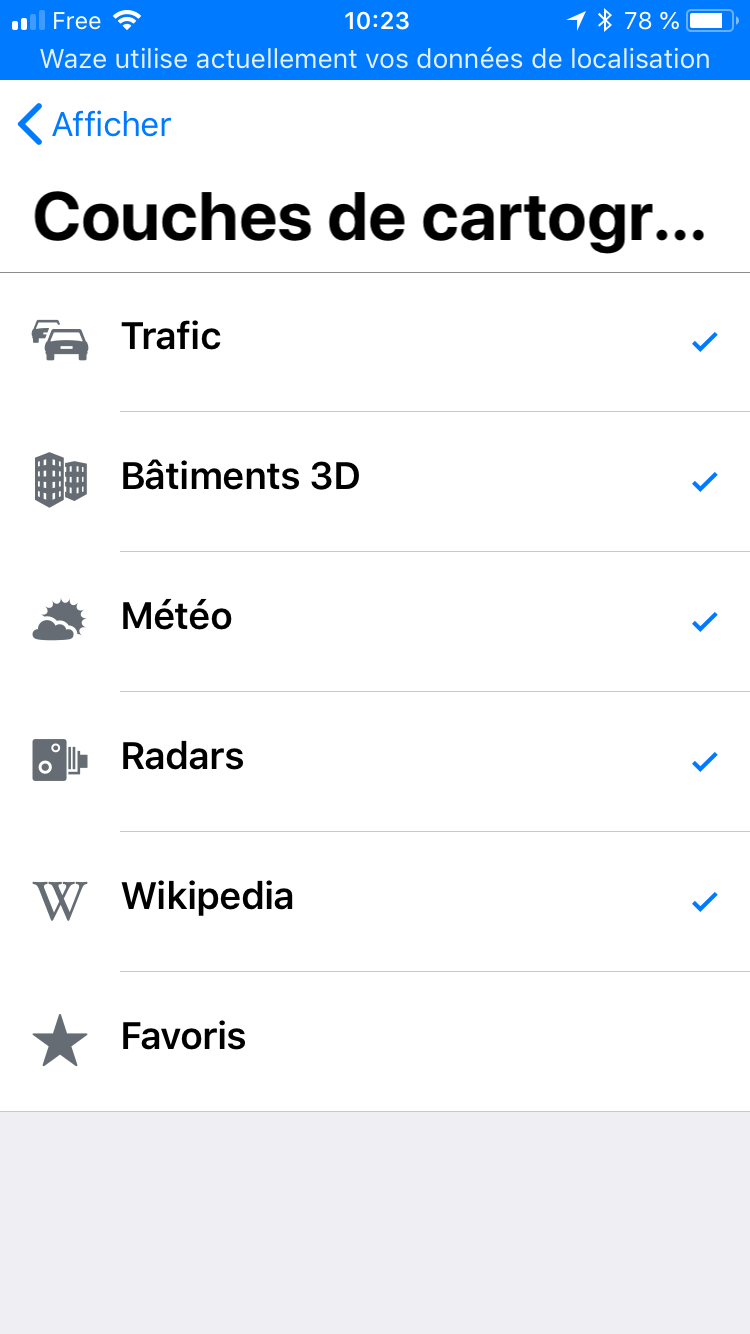750x1334 pixels.
Task: Go back to Afficher
Action: [x=94, y=125]
